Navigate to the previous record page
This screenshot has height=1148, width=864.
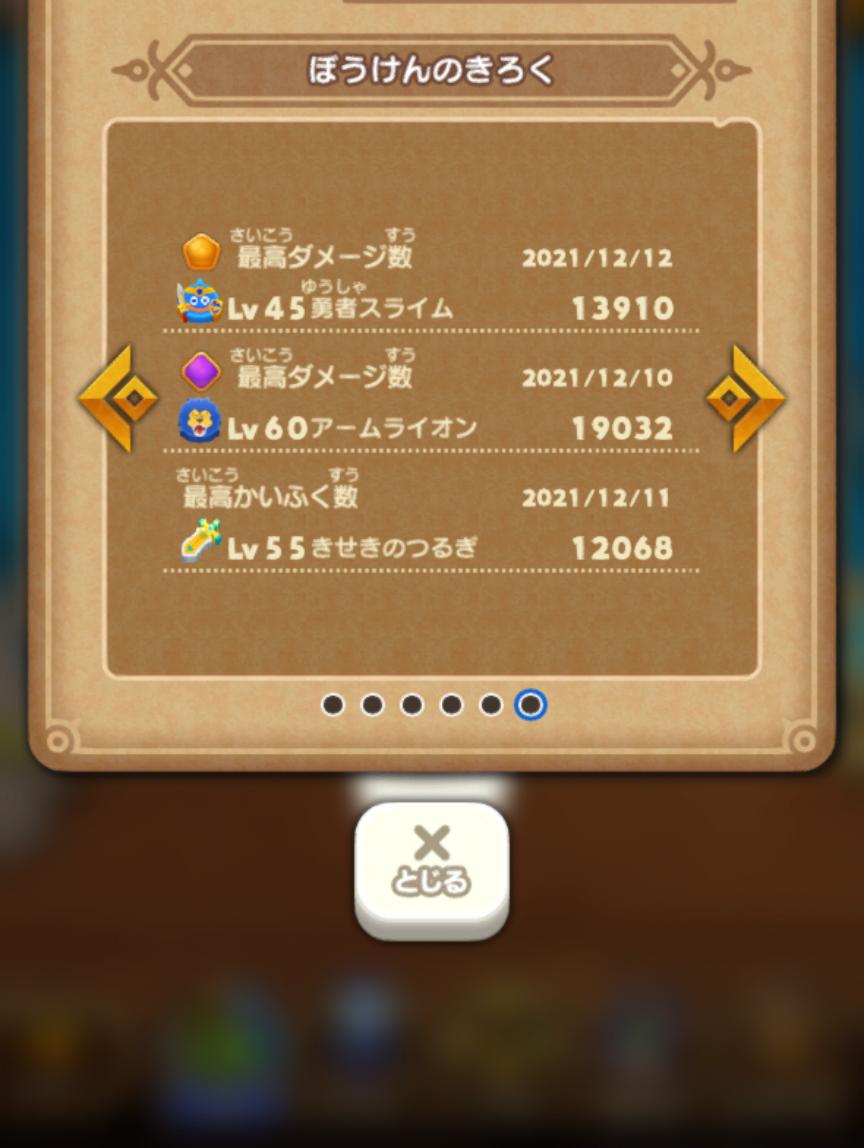118,396
